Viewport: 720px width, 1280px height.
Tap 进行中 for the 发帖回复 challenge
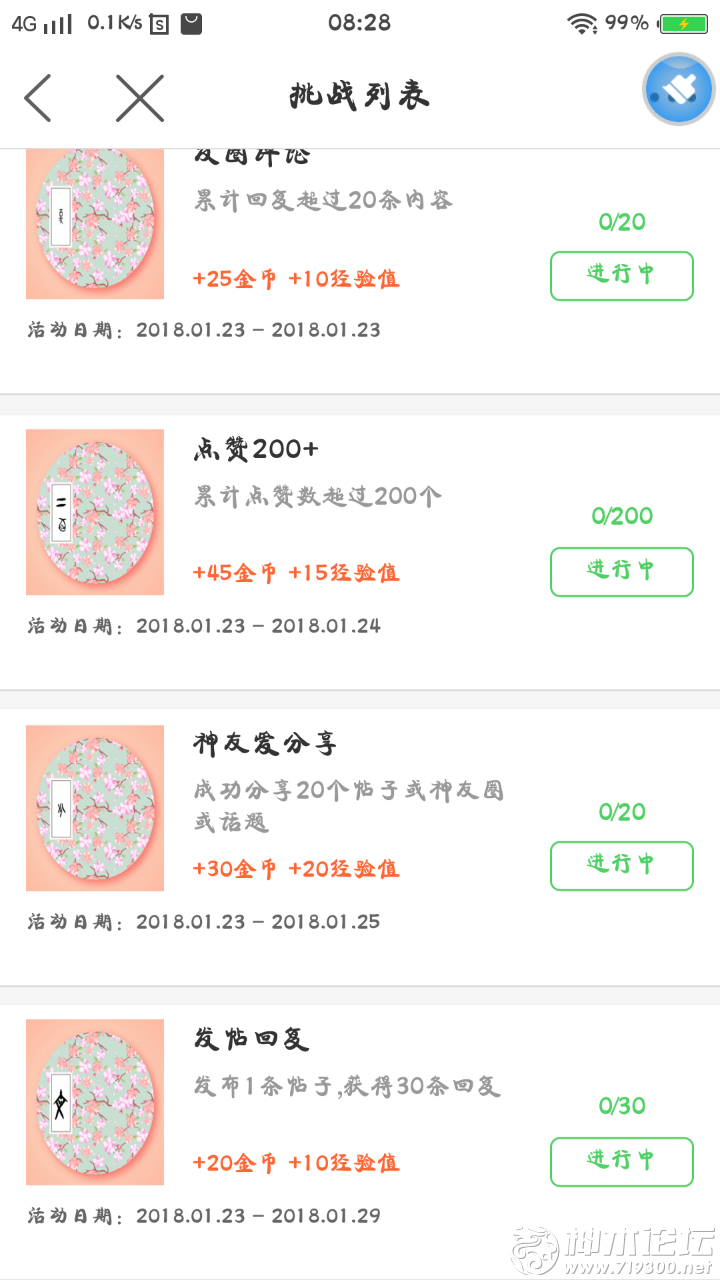[622, 1162]
